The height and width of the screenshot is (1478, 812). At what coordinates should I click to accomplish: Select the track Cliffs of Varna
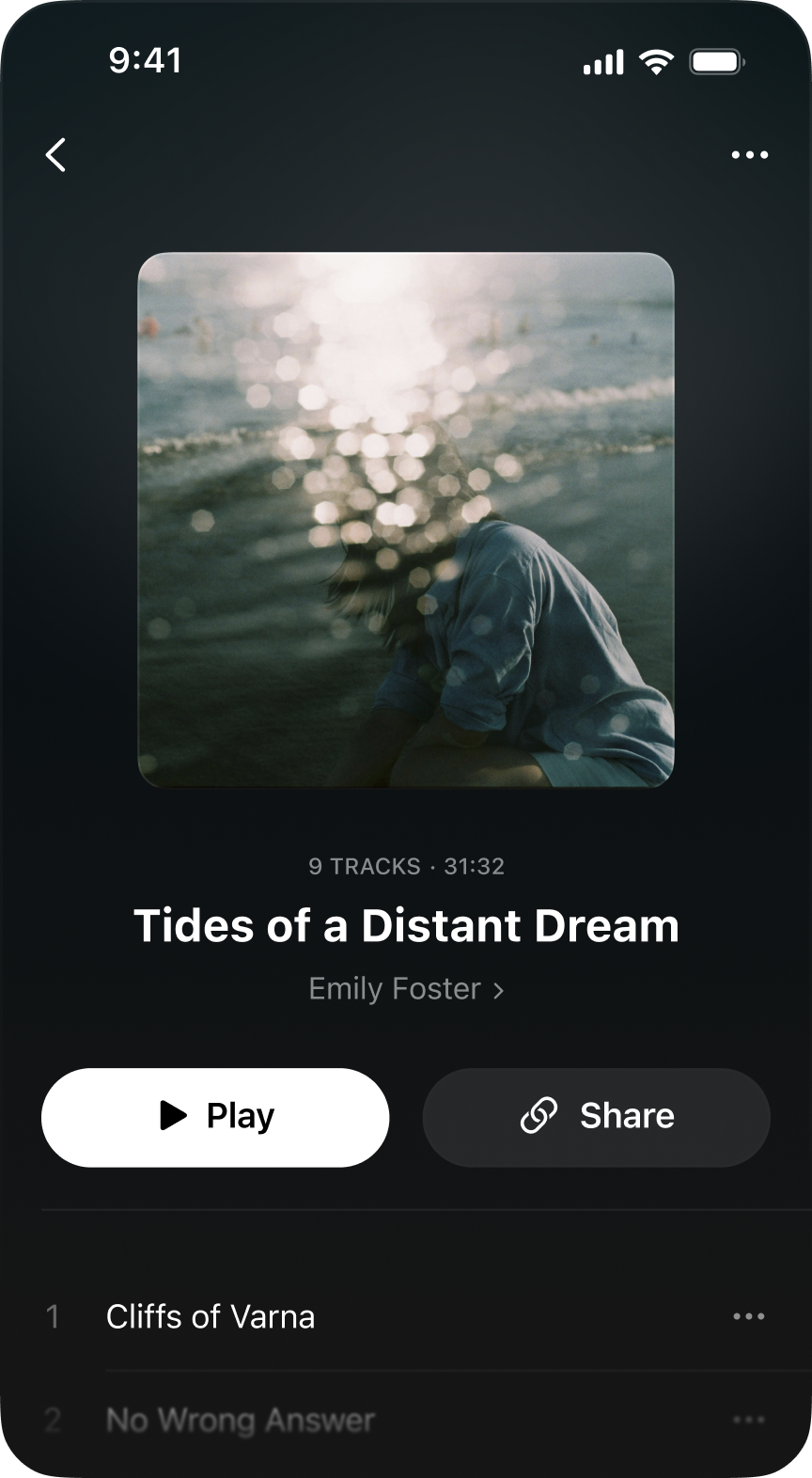coord(211,1316)
